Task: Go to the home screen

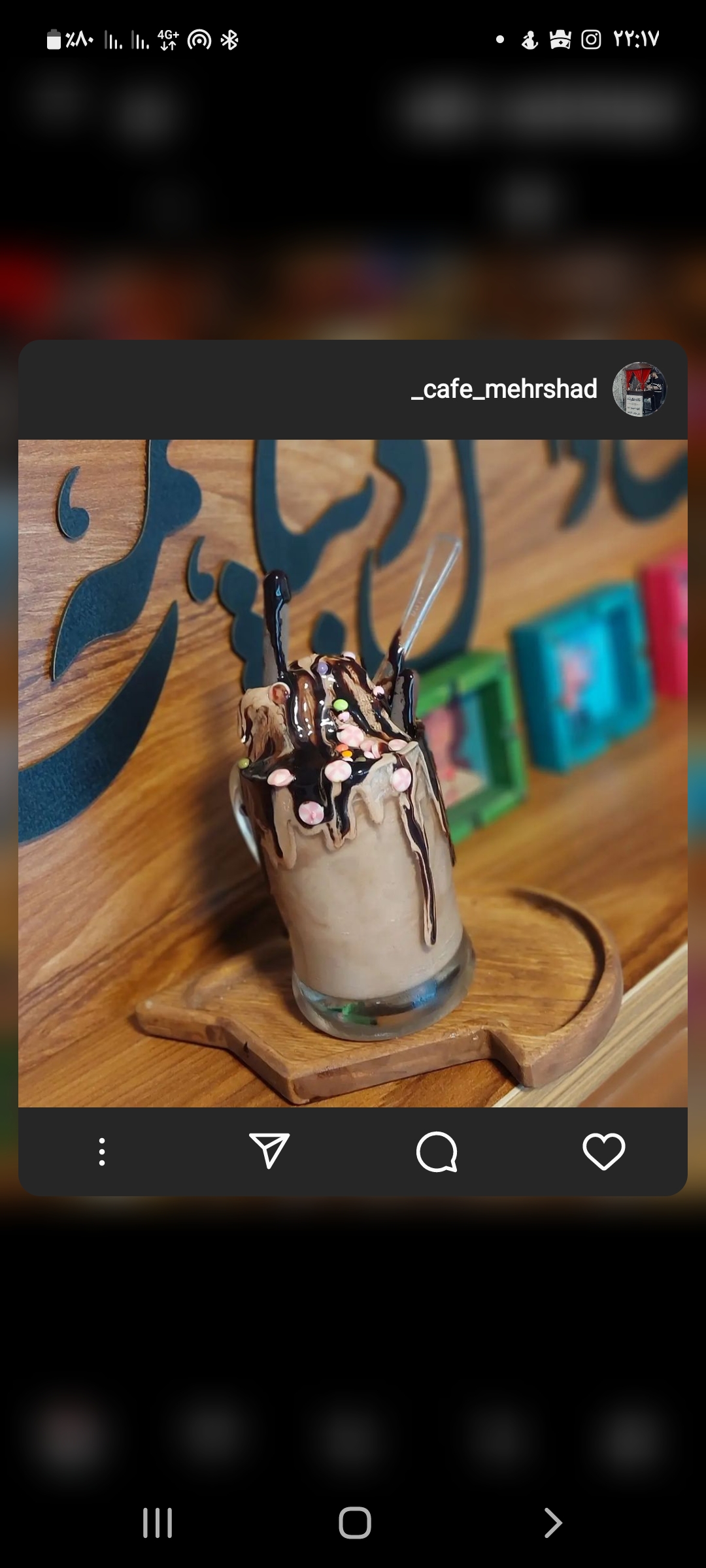Action: click(x=354, y=1523)
